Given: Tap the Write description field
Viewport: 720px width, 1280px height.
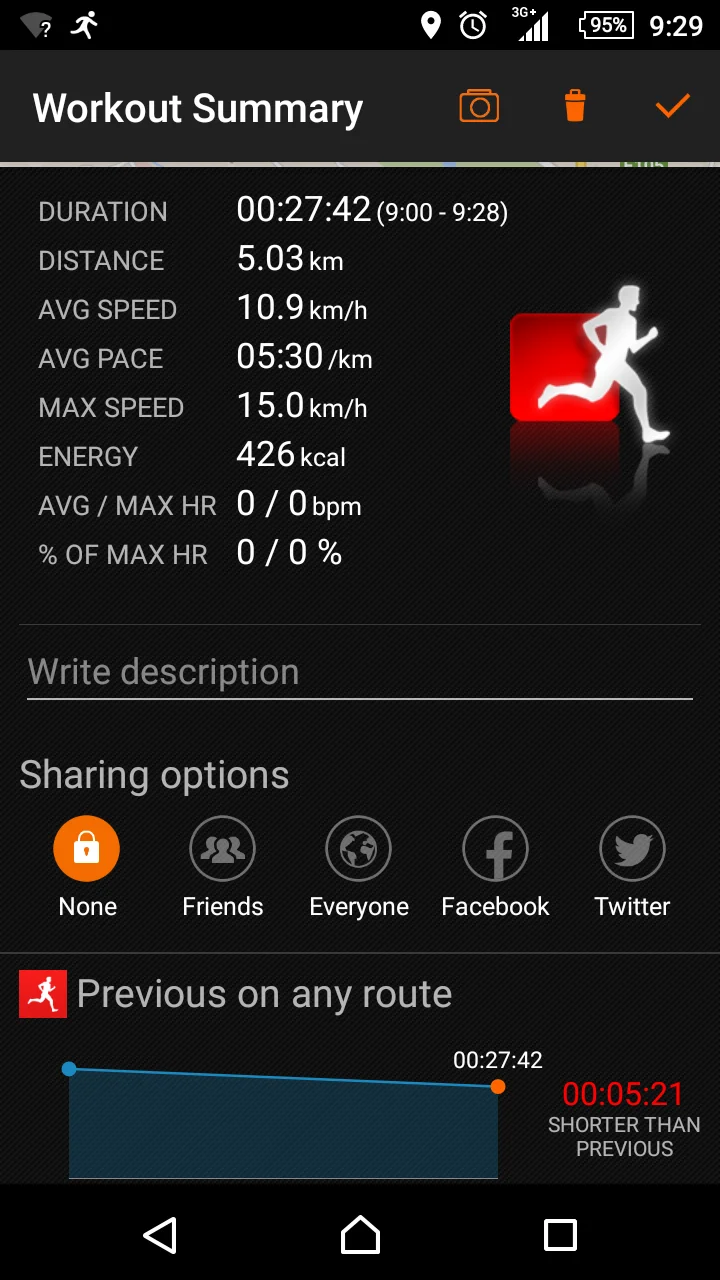Looking at the screenshot, I should click(x=360, y=672).
